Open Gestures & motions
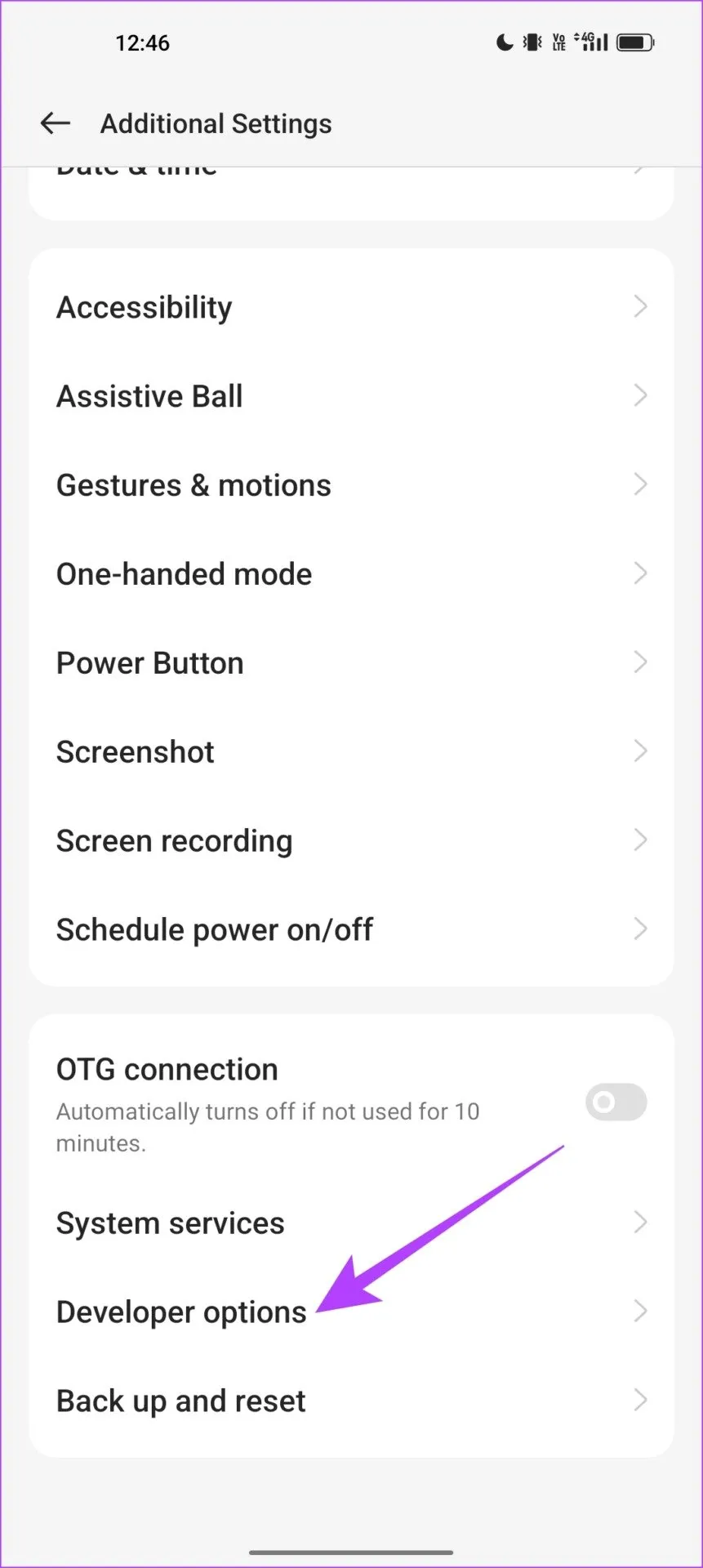Image resolution: width=703 pixels, height=1568 pixels. (x=351, y=486)
